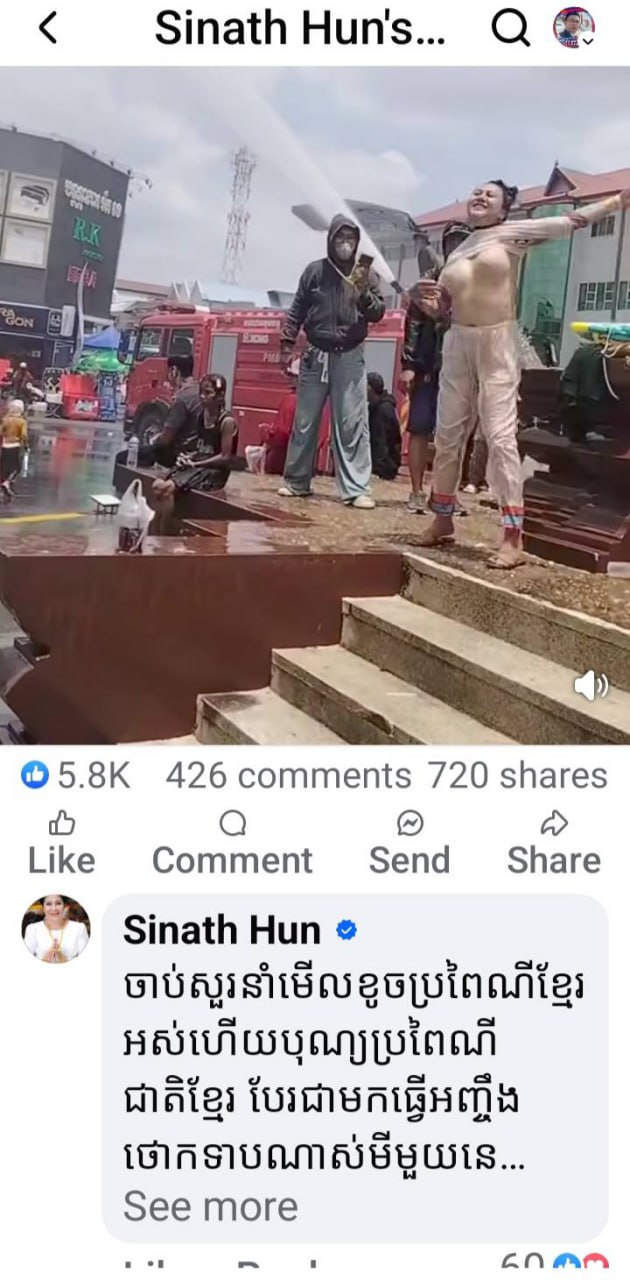Like Sinath Hun's video post

(x=61, y=843)
